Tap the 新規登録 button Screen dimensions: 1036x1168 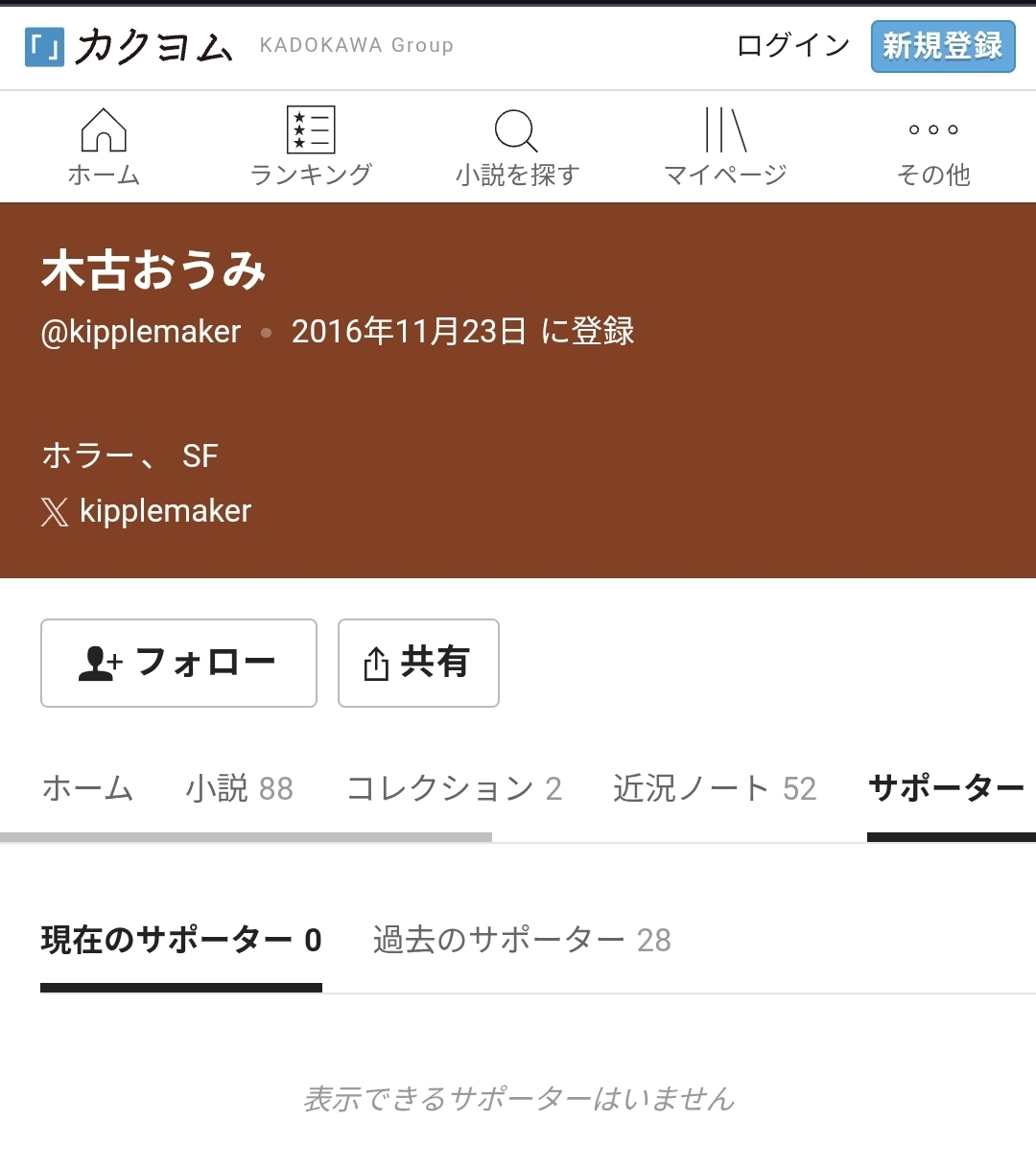pyautogui.click(x=942, y=46)
